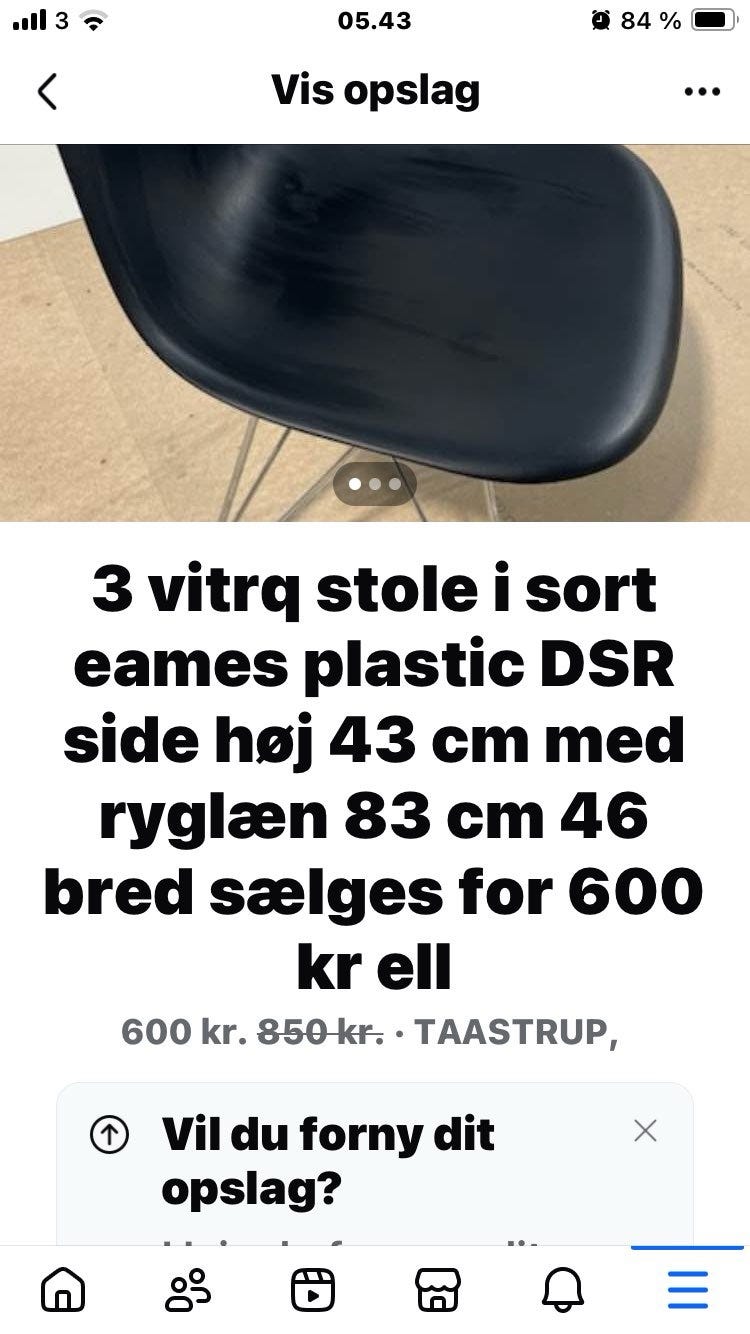
Task: Open the Friends icon in bottom navigation
Action: (188, 1290)
